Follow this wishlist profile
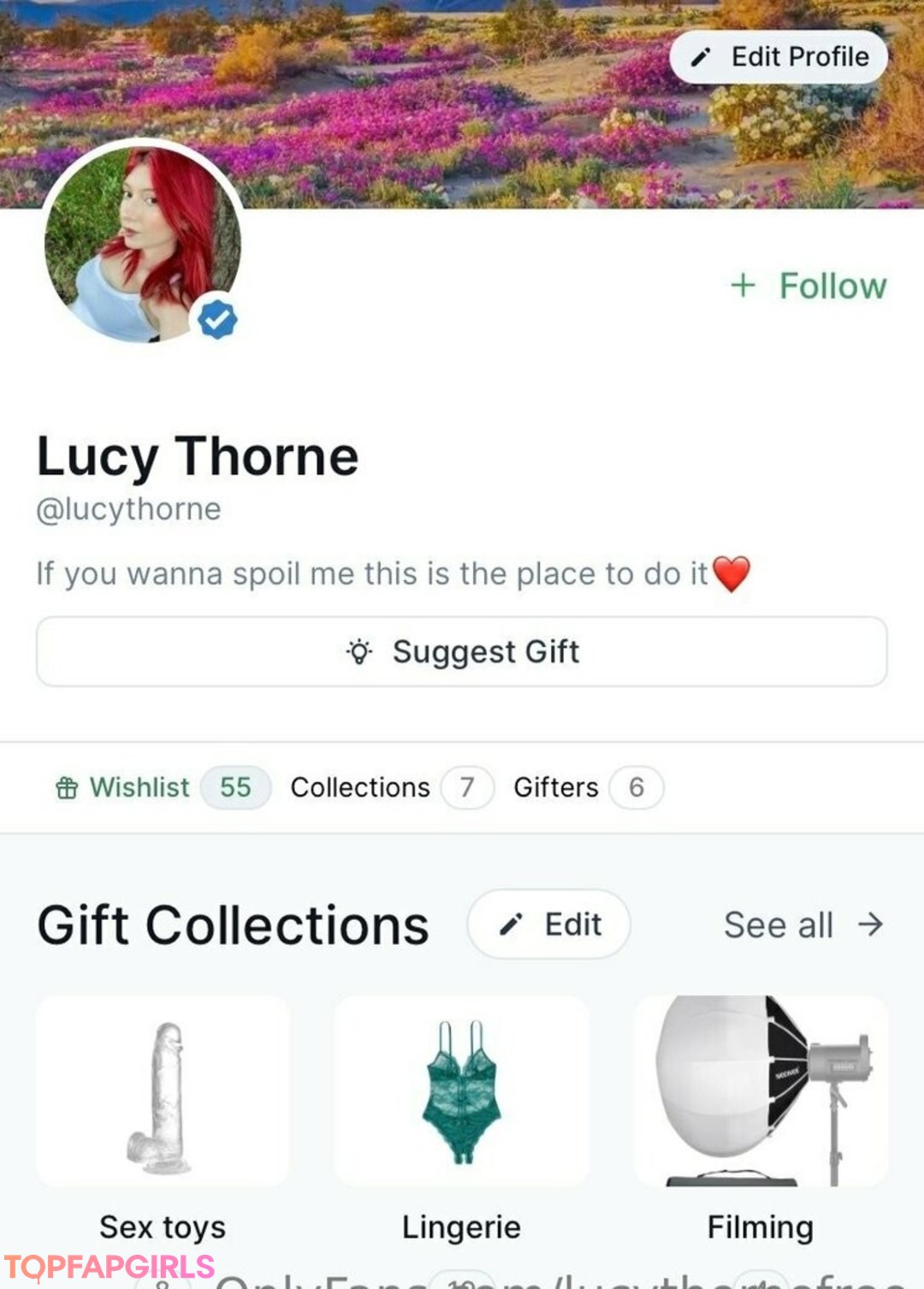 point(808,286)
